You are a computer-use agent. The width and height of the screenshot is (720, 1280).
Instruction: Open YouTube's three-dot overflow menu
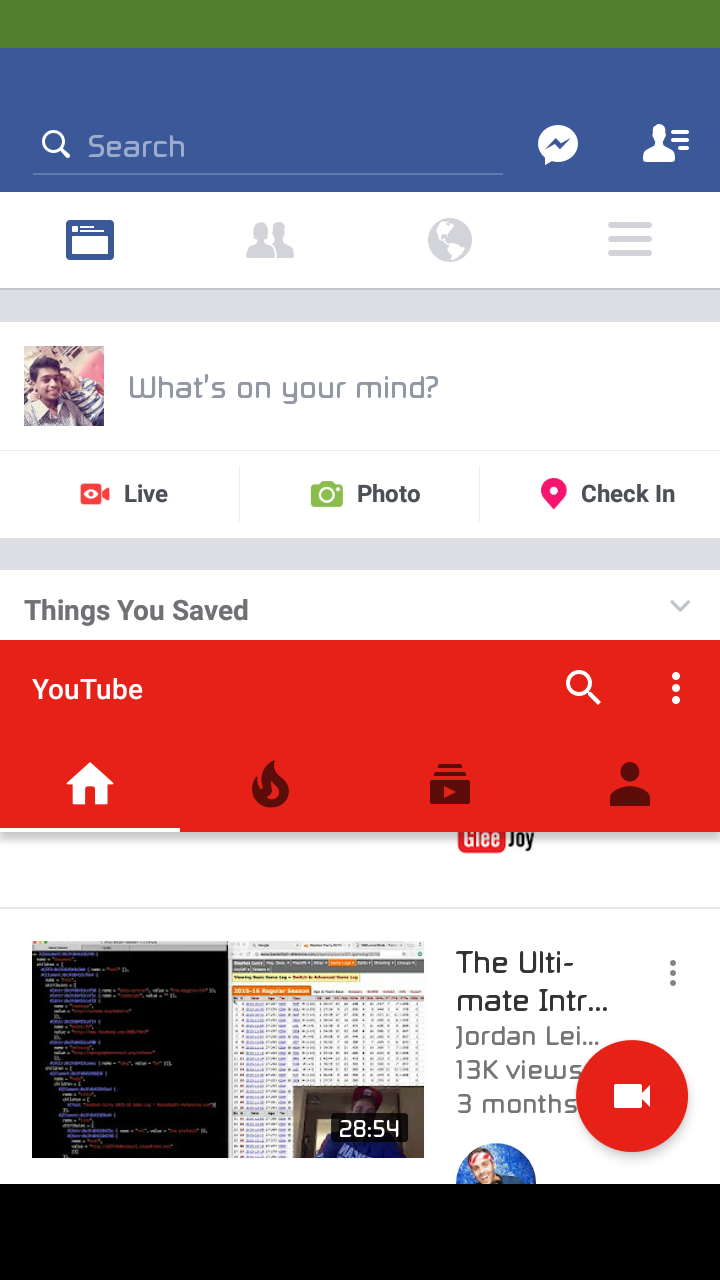[675, 688]
